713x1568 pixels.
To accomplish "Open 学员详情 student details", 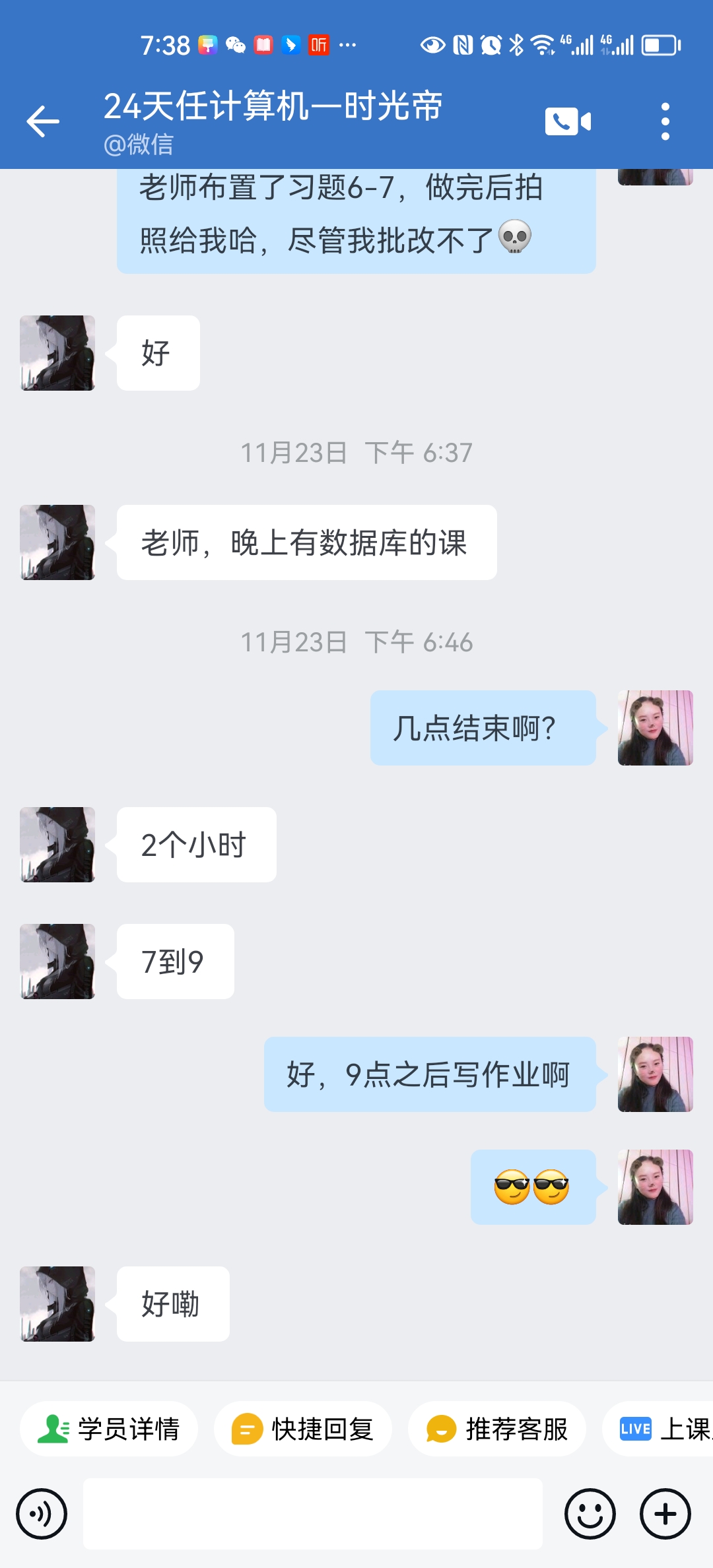I will 109,1429.
